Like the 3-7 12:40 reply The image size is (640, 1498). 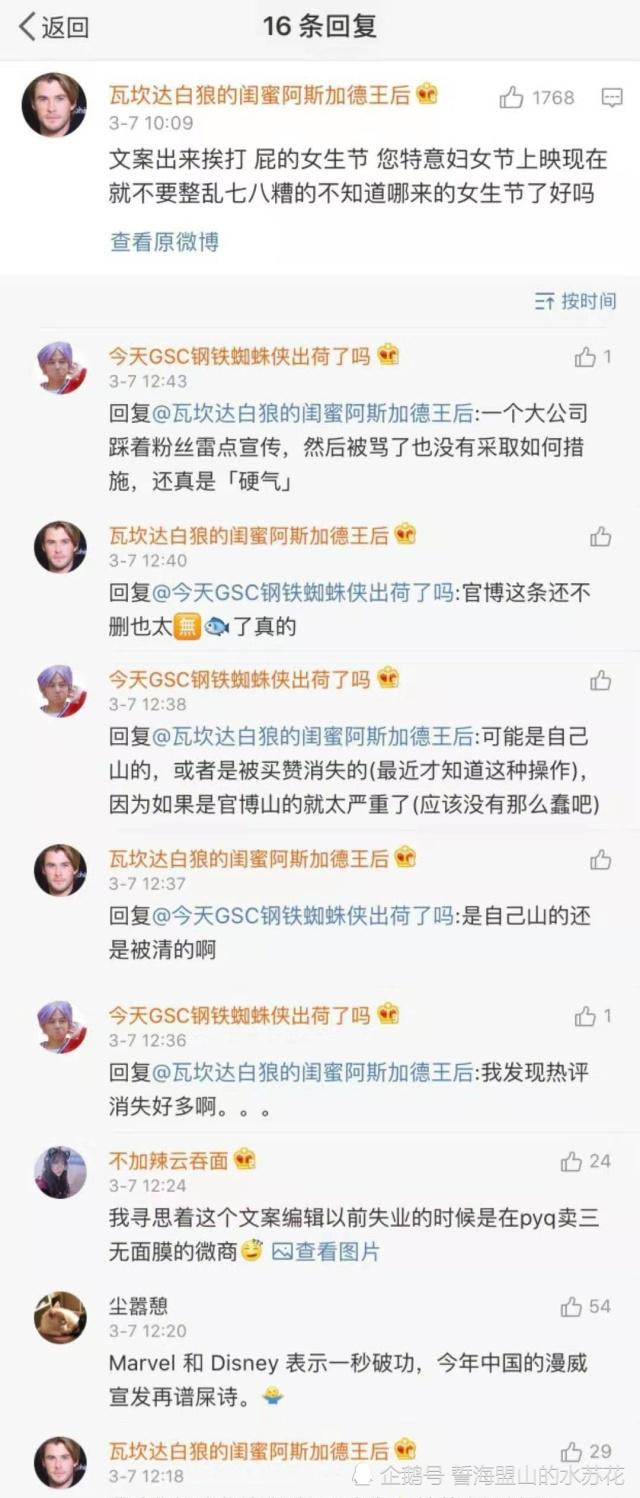click(x=600, y=537)
